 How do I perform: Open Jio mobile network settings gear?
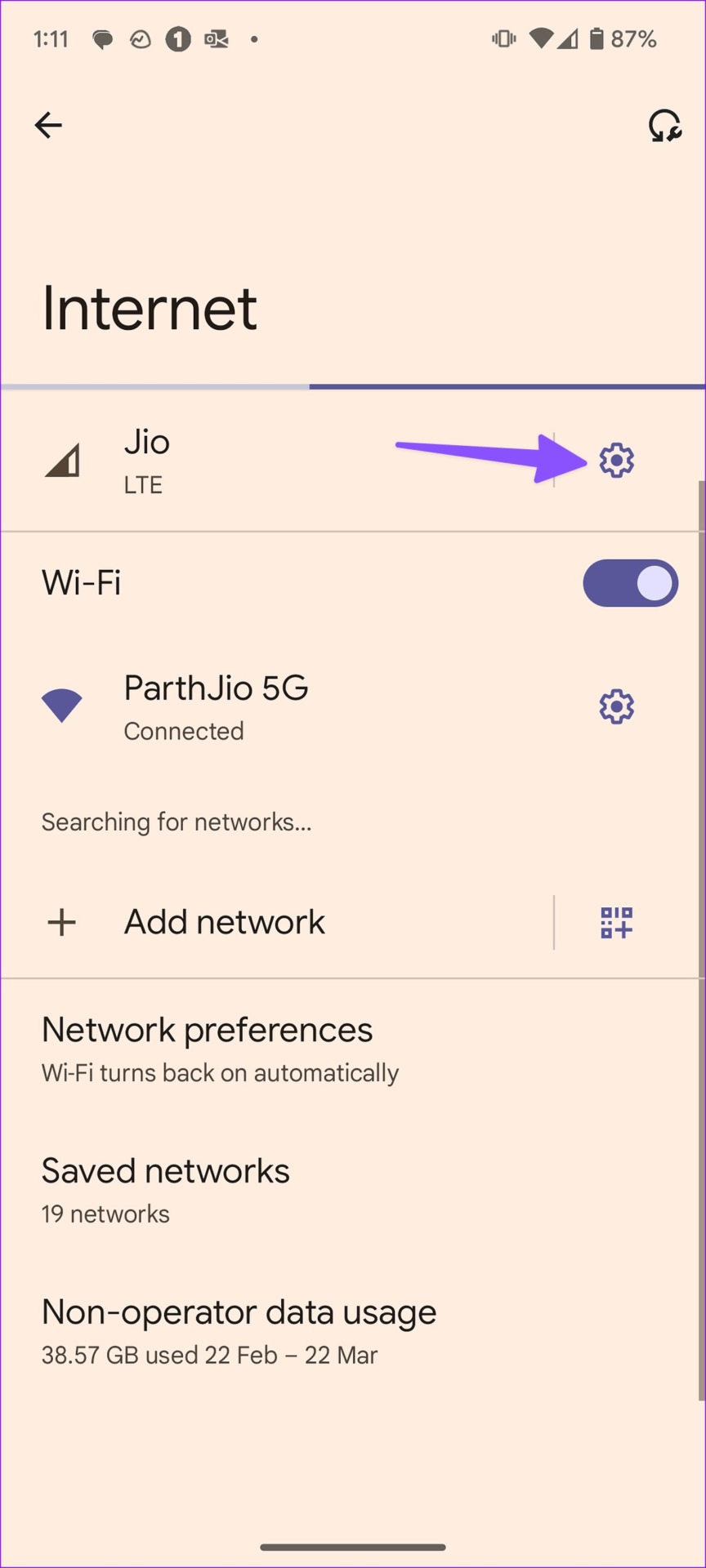[616, 461]
